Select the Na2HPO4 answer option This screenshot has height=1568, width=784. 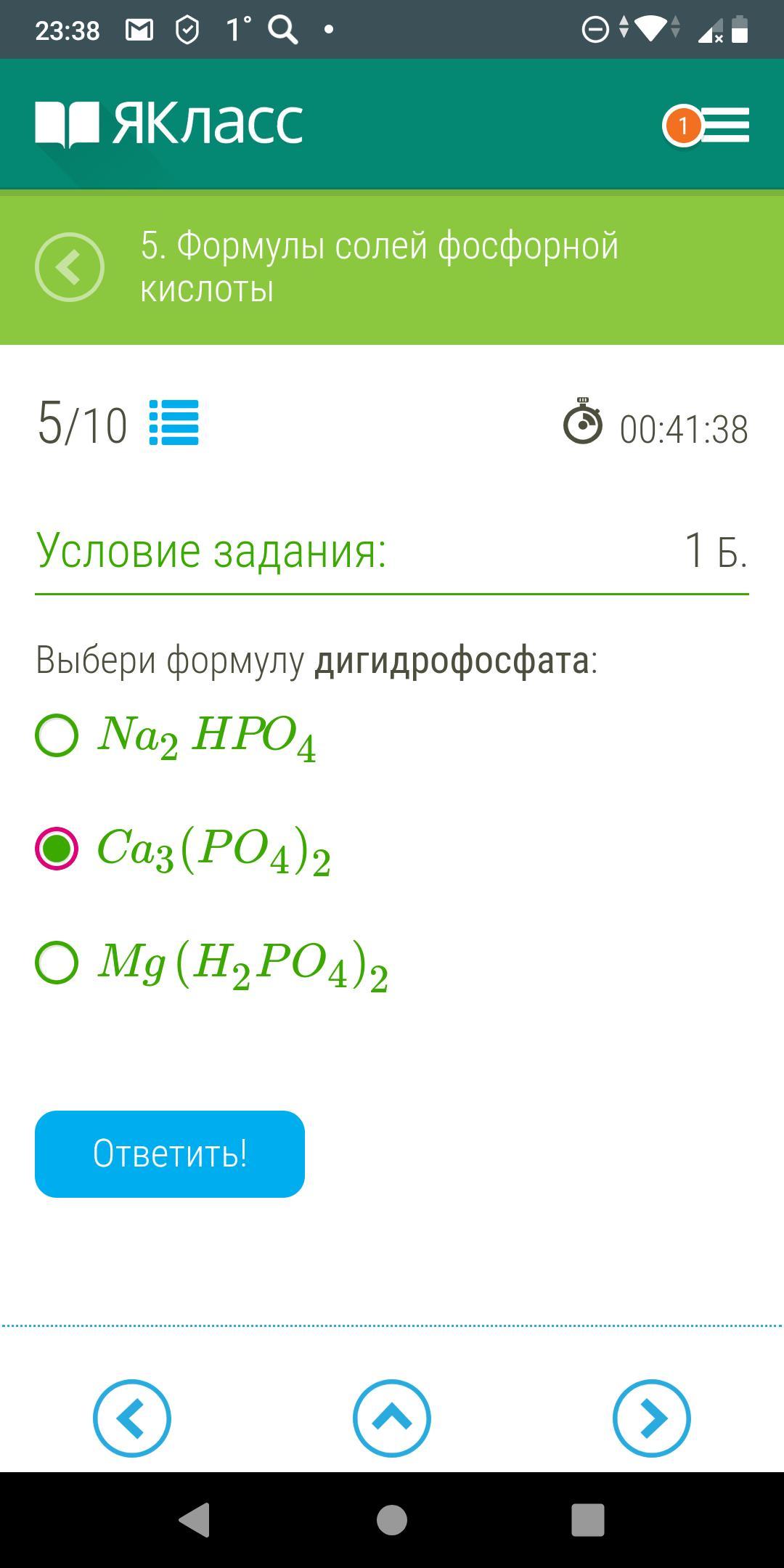click(x=57, y=735)
